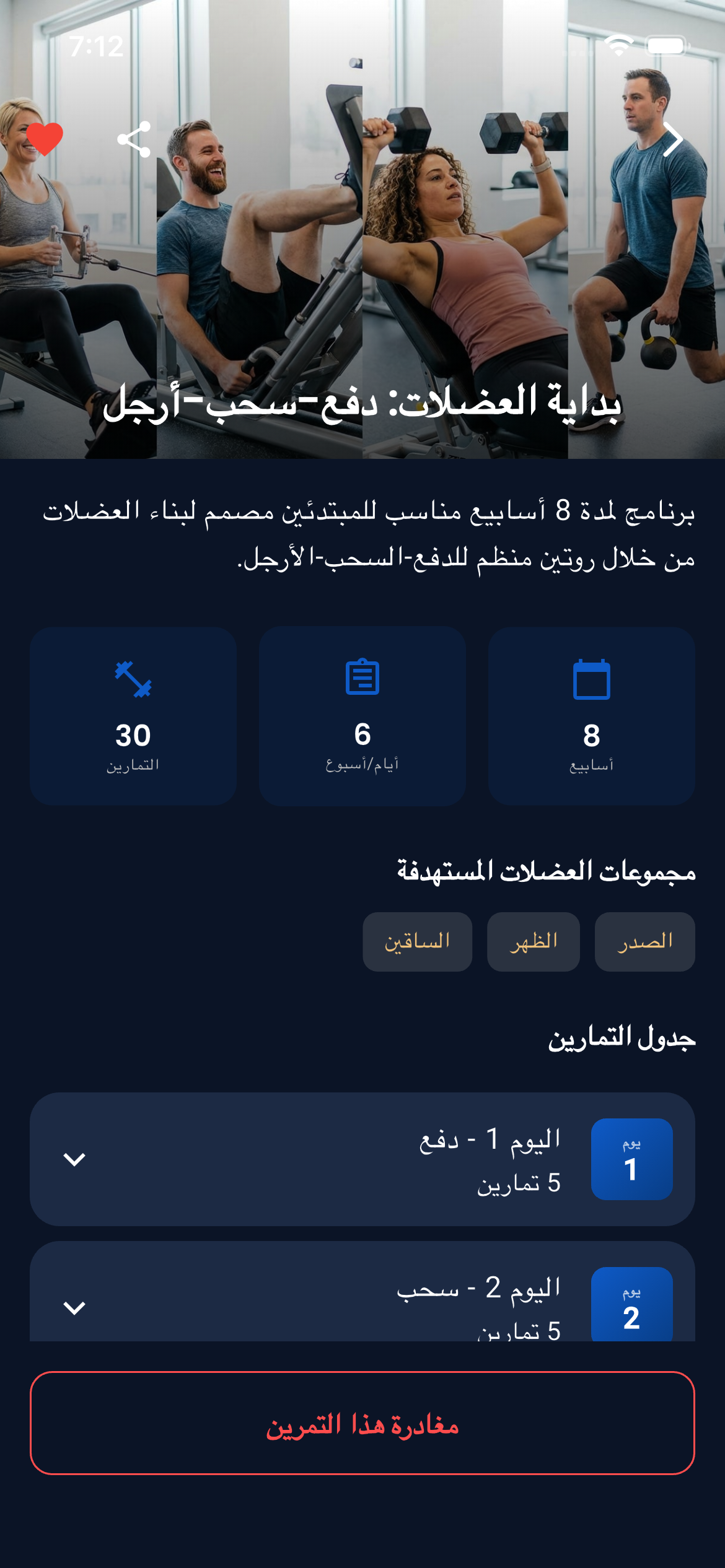Select the الصدر muscle group chip
Viewport: 725px width, 1568px height.
click(x=644, y=941)
